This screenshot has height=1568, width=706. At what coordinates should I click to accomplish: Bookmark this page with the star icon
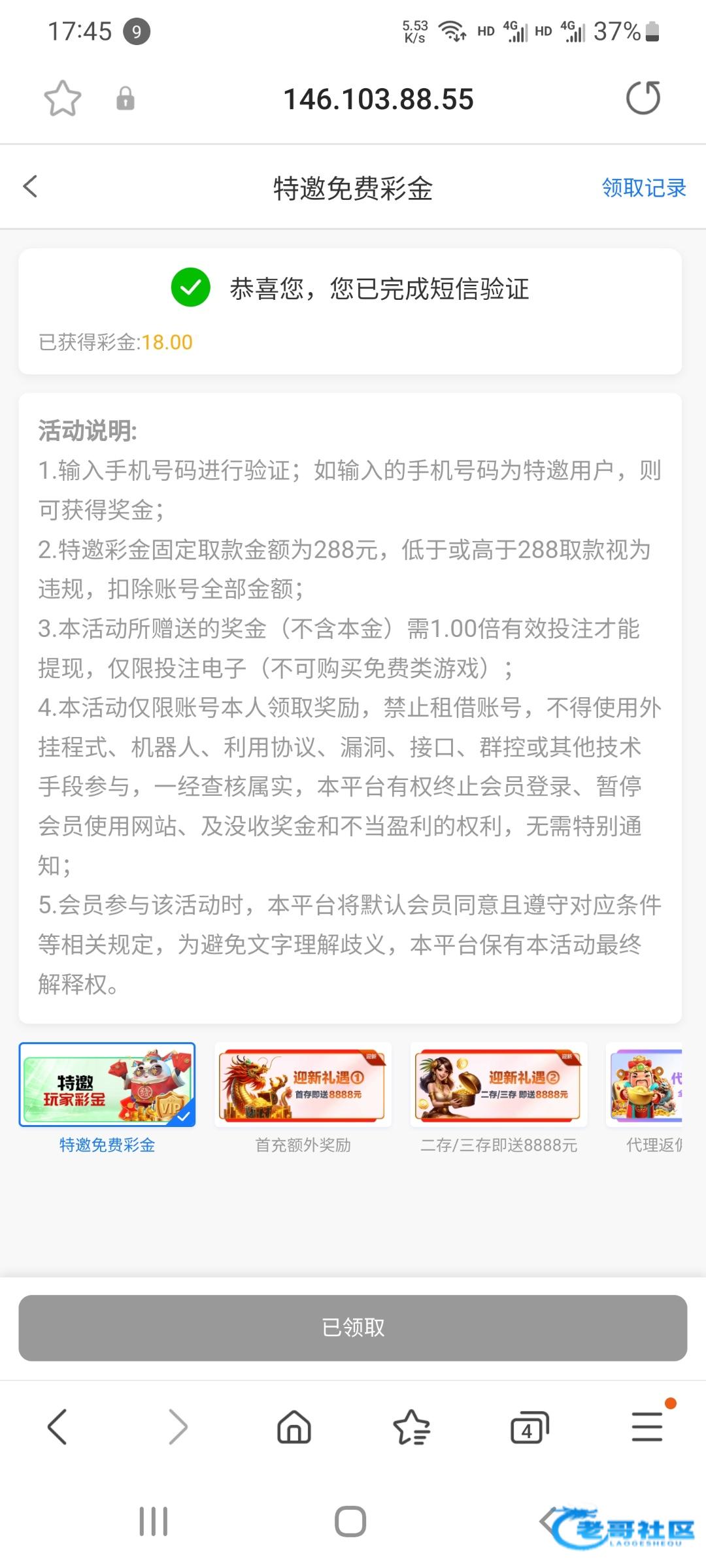63,99
